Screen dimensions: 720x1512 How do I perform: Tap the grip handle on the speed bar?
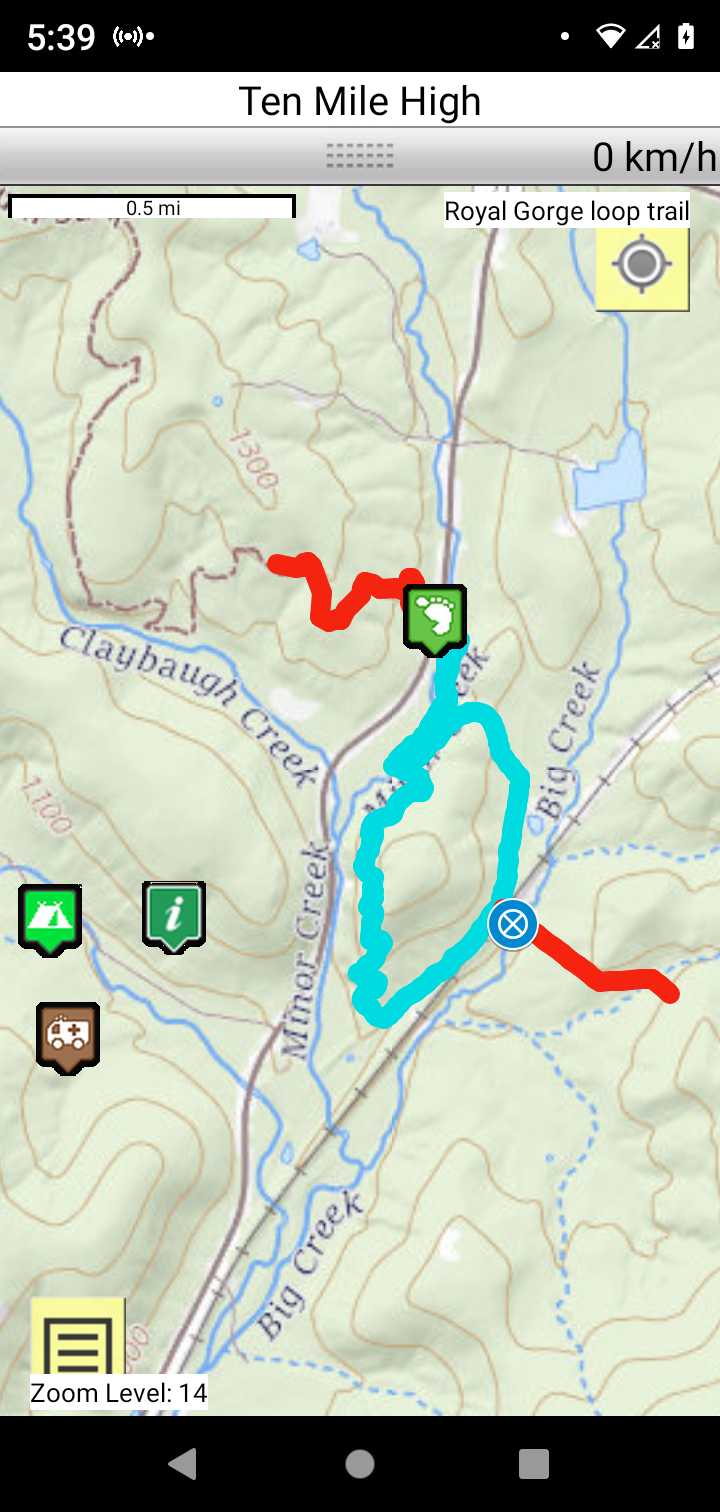360,156
